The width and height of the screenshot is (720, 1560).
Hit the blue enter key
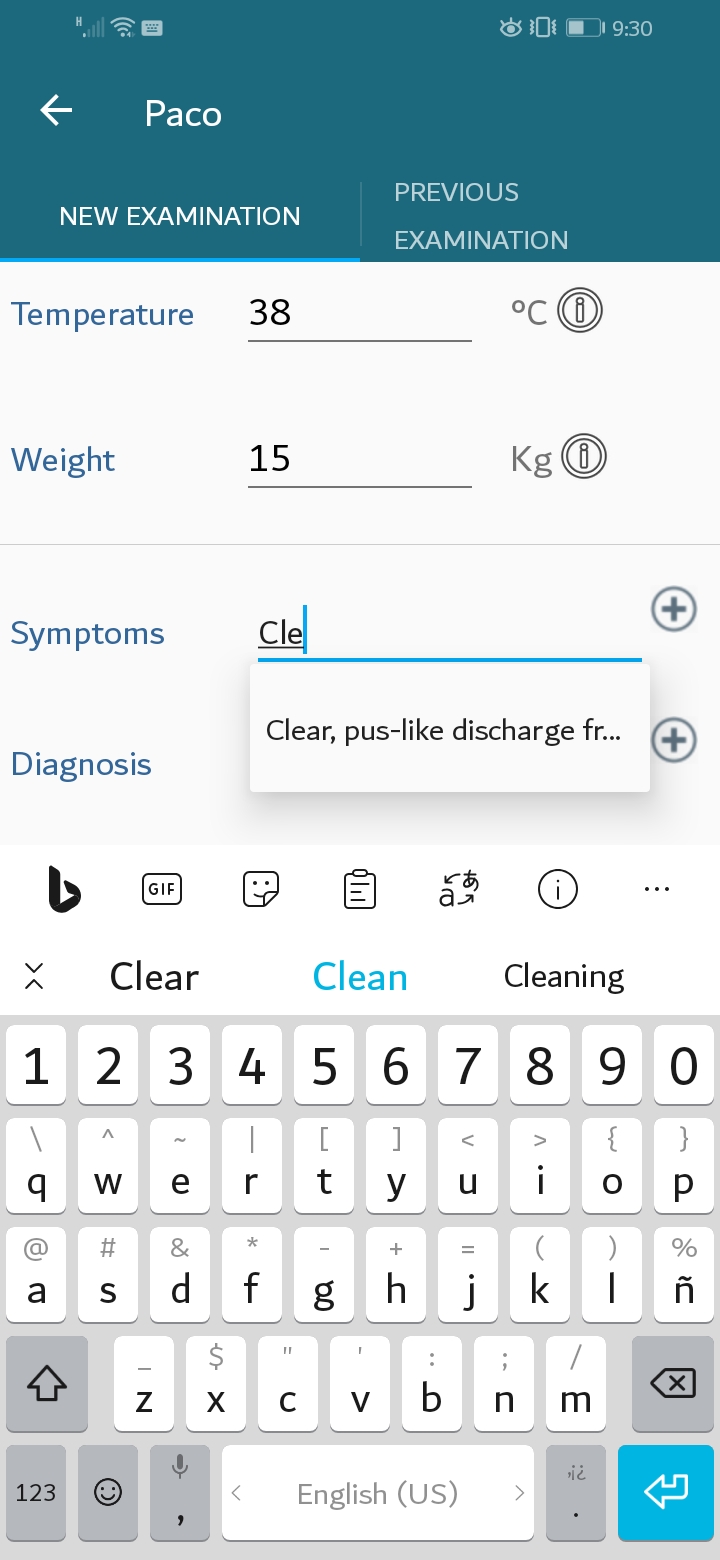point(666,1492)
